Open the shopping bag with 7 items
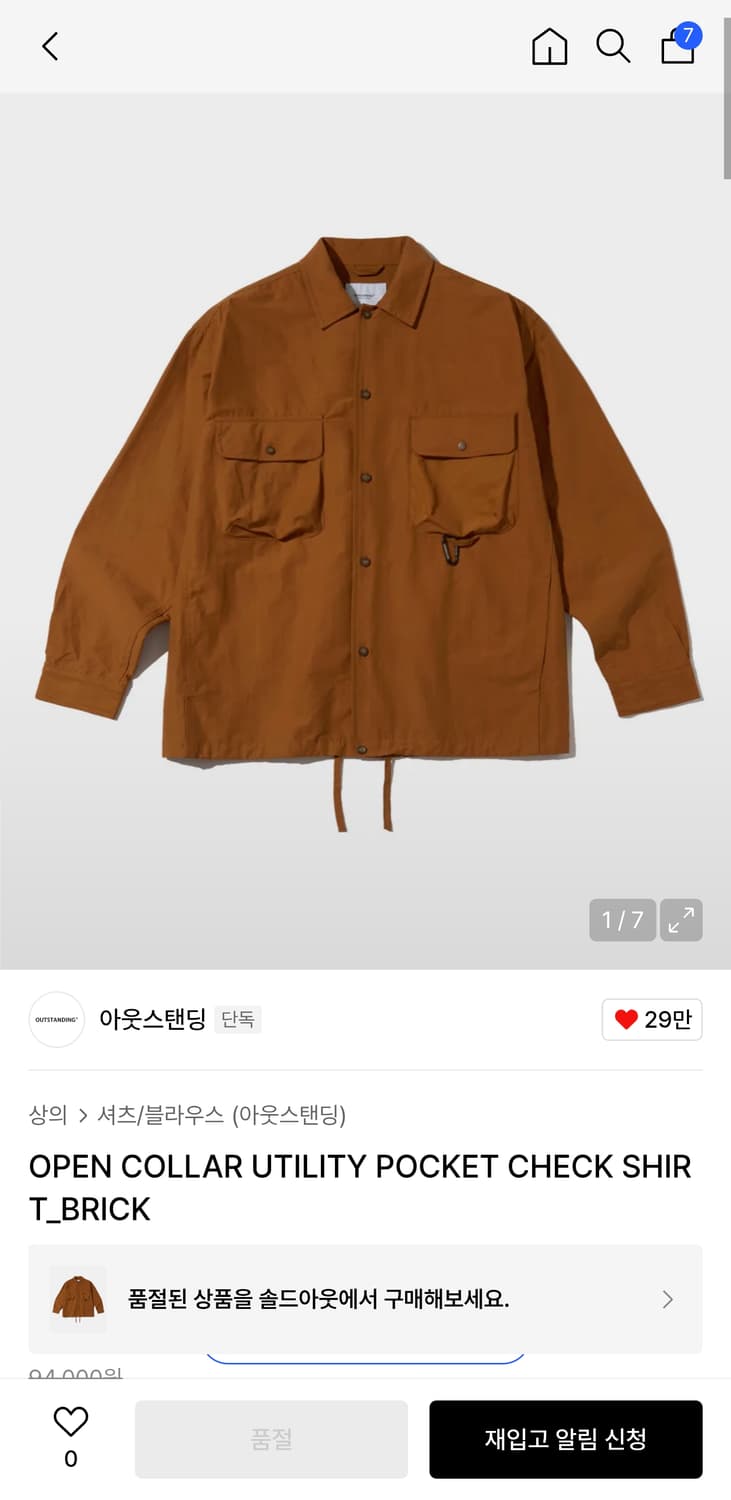Image resolution: width=731 pixels, height=1500 pixels. [x=678, y=48]
